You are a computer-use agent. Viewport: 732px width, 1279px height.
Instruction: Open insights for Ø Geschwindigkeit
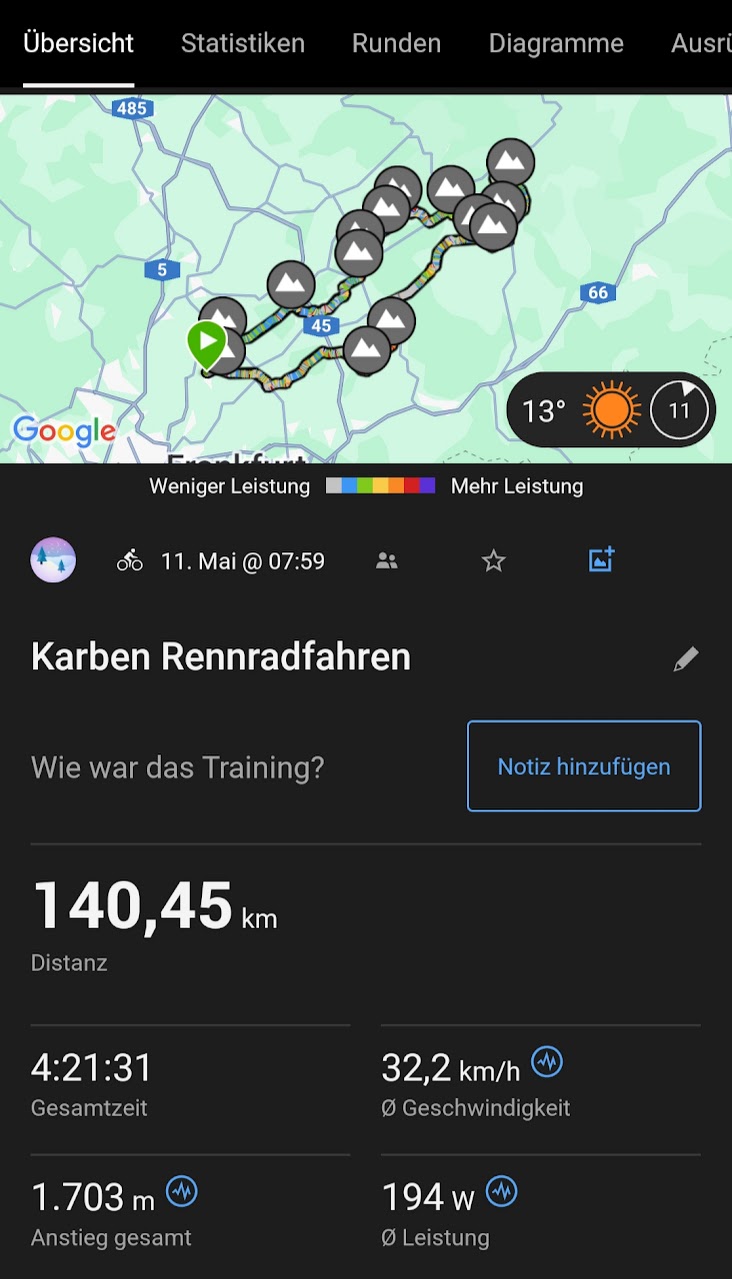tap(547, 1061)
